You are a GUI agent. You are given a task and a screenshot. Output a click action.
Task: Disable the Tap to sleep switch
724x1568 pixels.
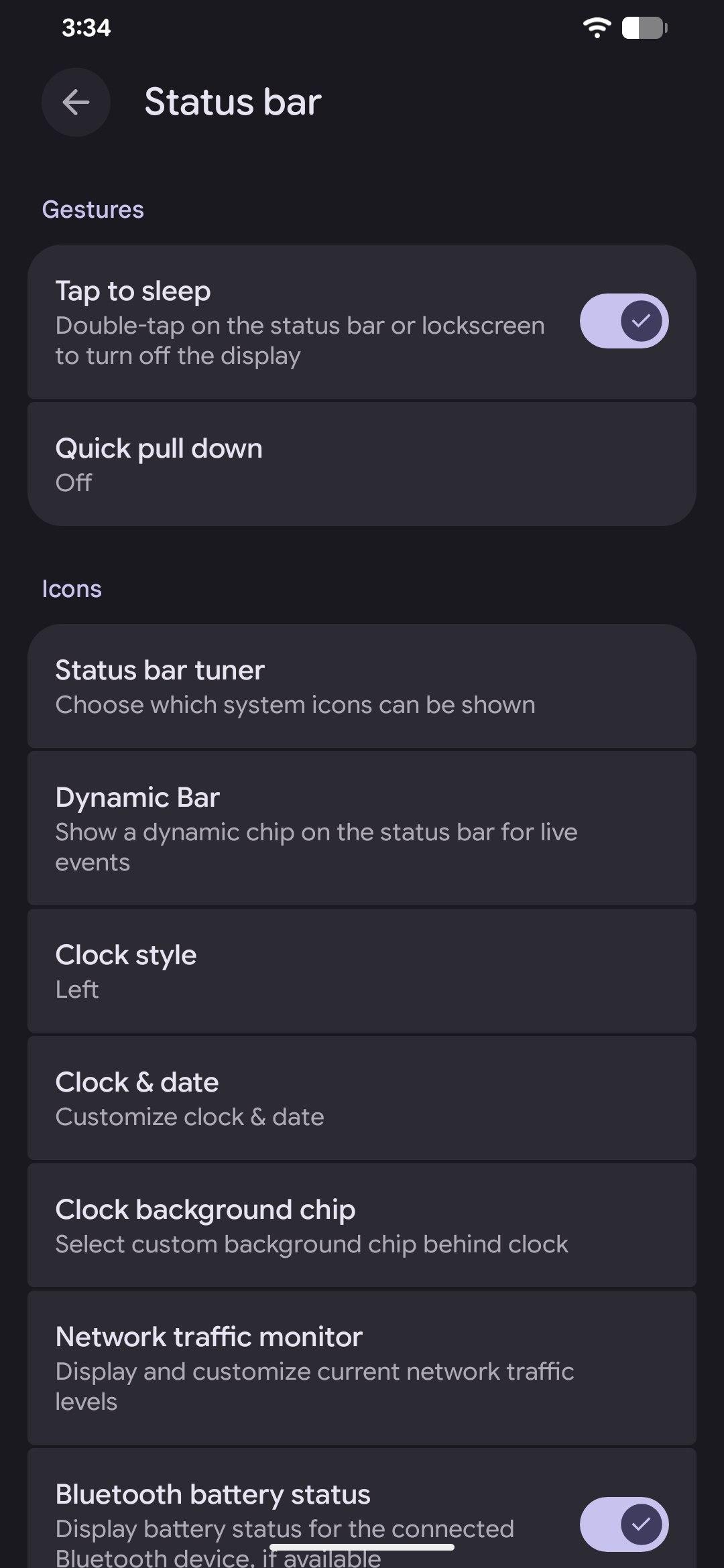(623, 321)
